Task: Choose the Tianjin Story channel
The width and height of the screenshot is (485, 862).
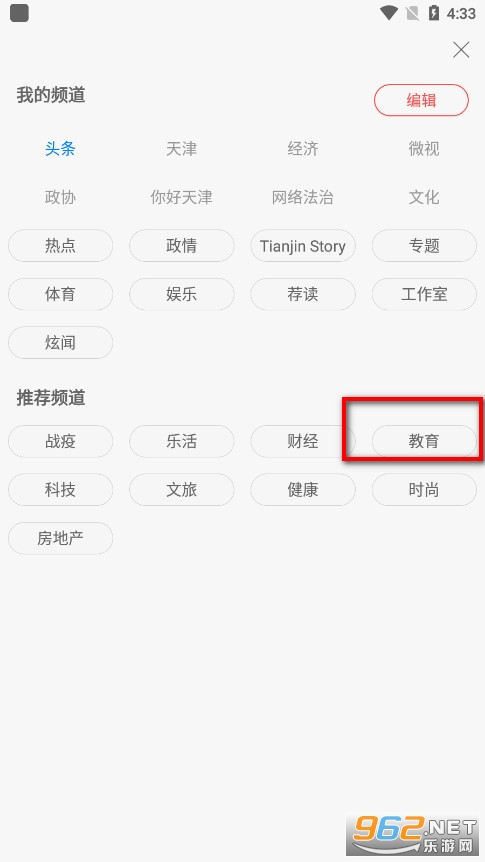Action: (303, 245)
